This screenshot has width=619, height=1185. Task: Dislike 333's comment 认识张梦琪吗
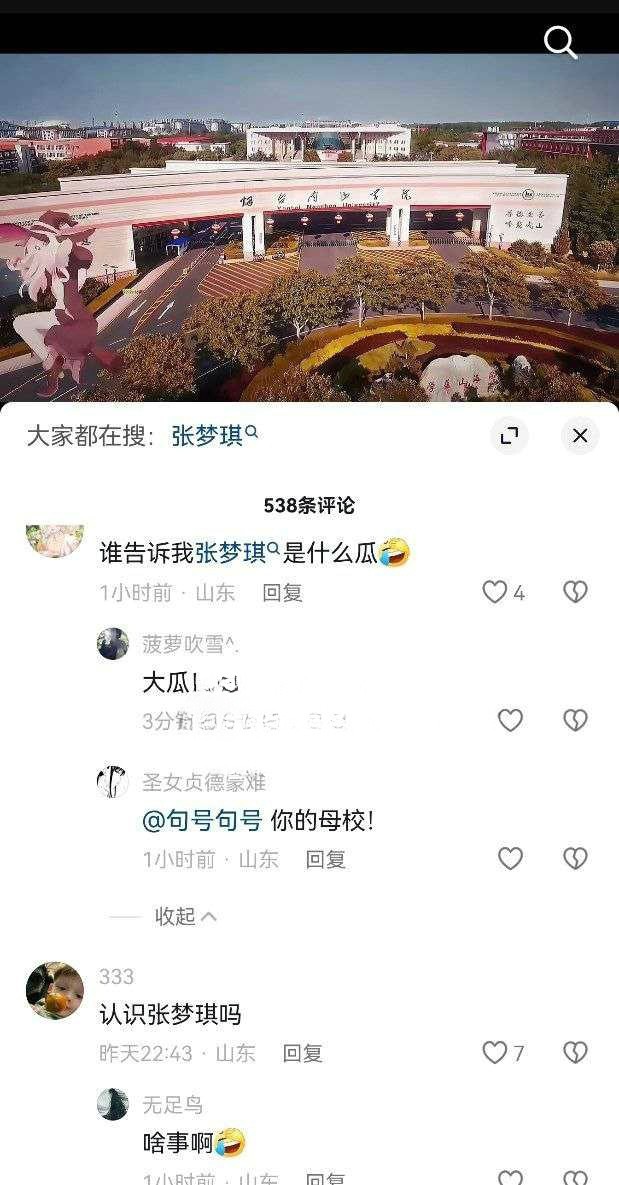tap(575, 1052)
